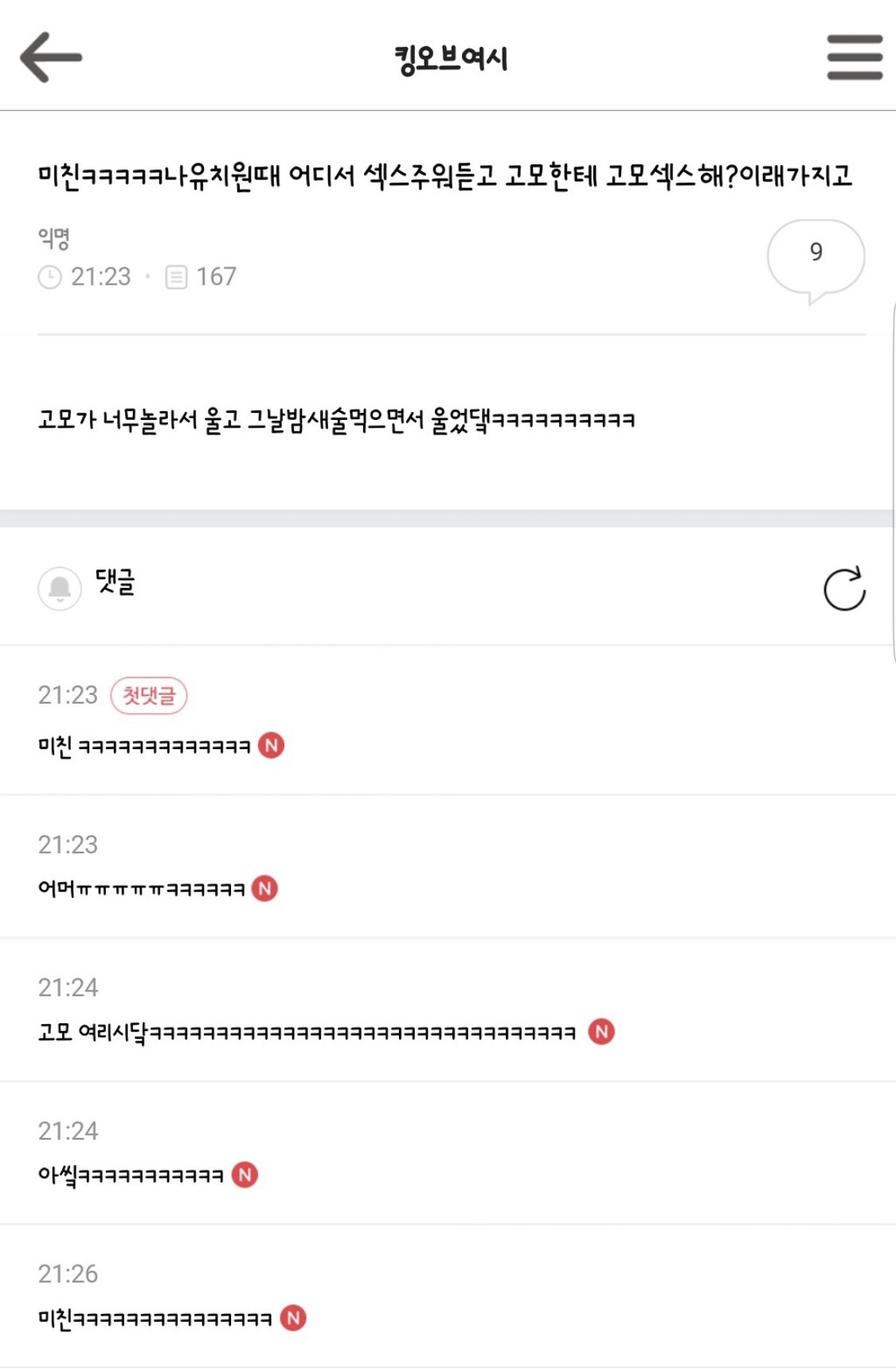Toggle the comment notification bell
Image resolution: width=896 pixels, height=1369 pixels.
[x=60, y=589]
